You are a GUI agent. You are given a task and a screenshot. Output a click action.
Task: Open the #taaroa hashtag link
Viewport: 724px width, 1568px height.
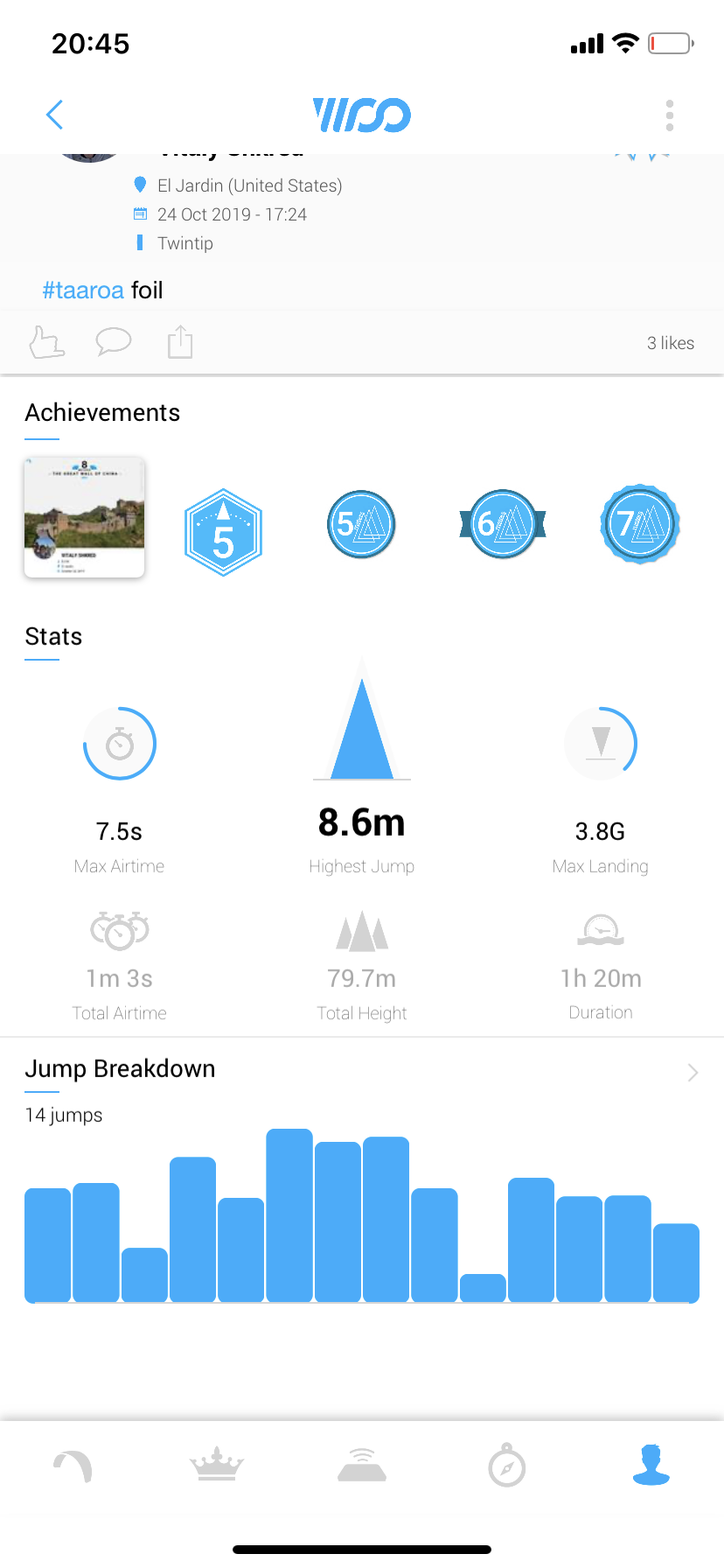click(83, 290)
